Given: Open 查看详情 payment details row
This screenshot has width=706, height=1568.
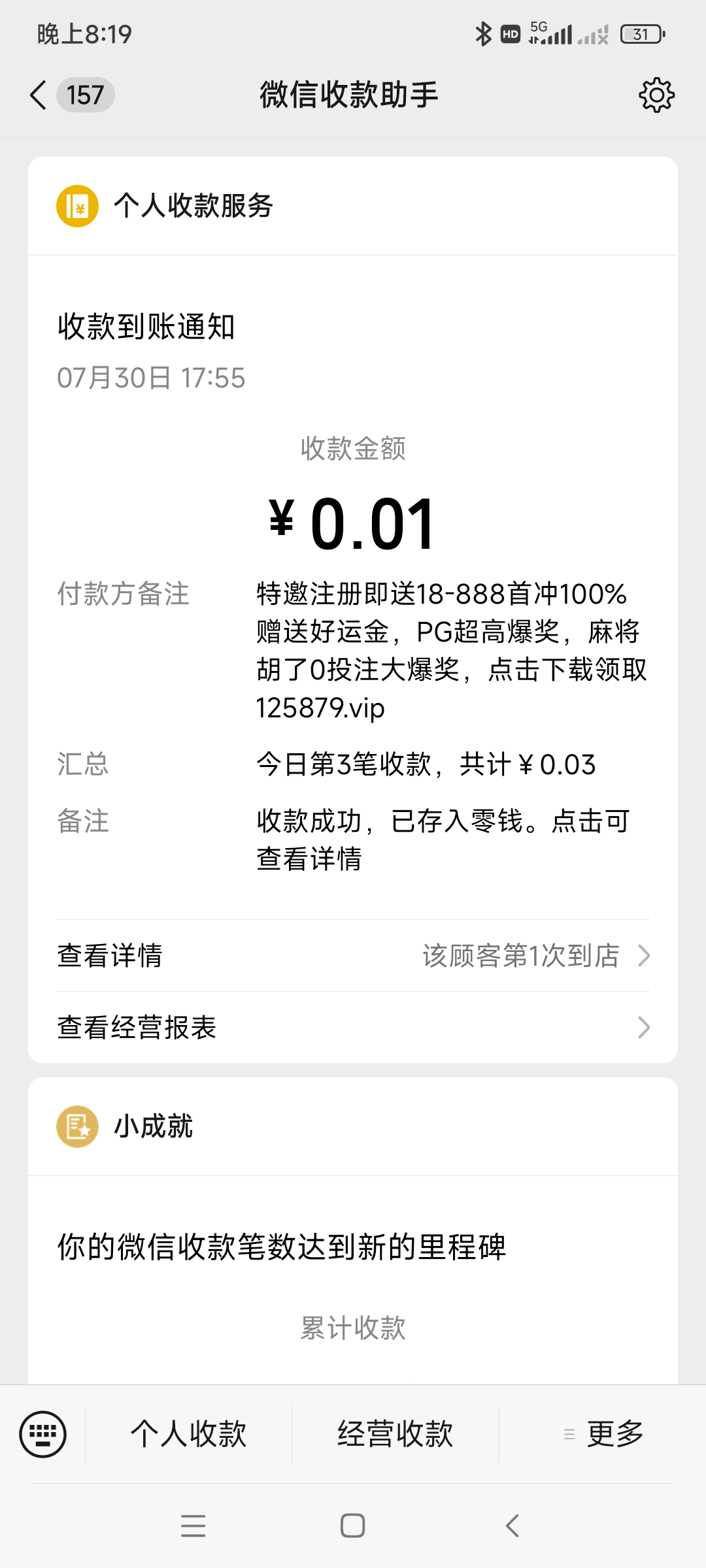Looking at the screenshot, I should pyautogui.click(x=353, y=956).
